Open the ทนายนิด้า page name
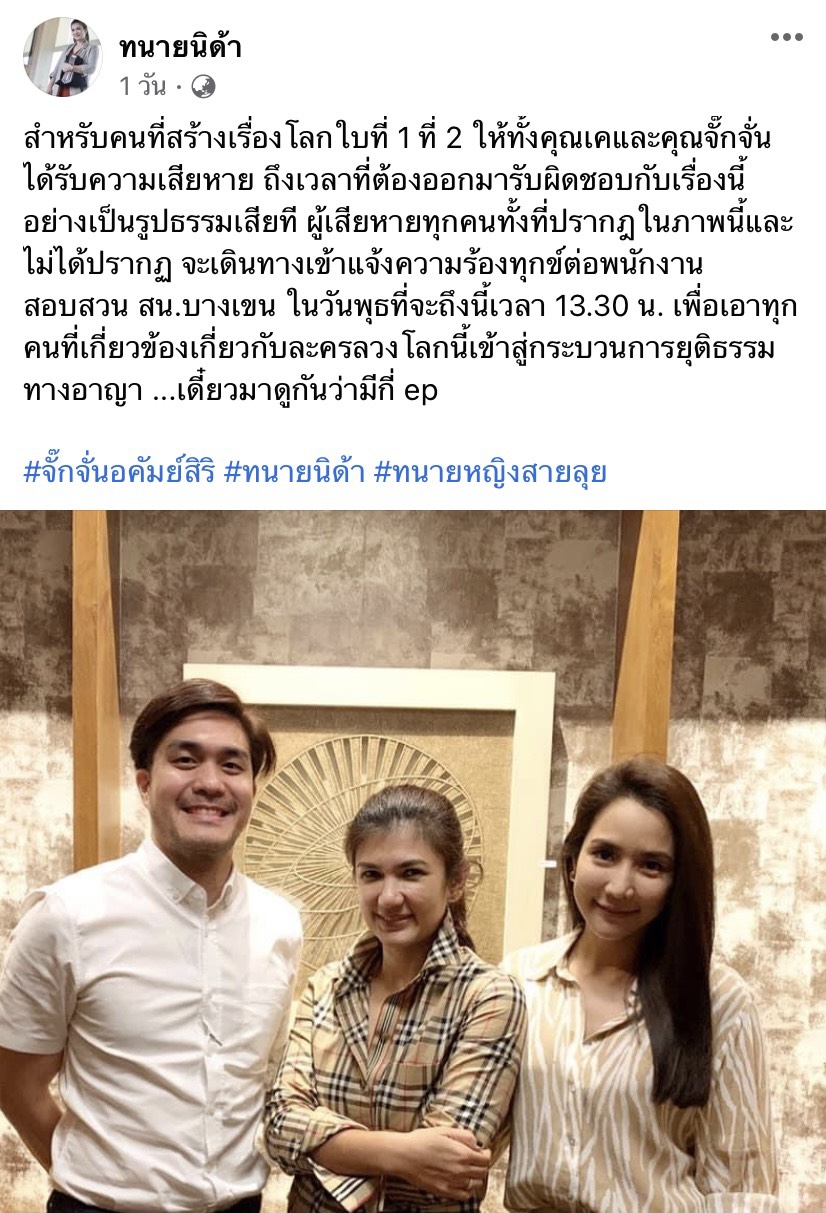The width and height of the screenshot is (826, 1213). [180, 46]
